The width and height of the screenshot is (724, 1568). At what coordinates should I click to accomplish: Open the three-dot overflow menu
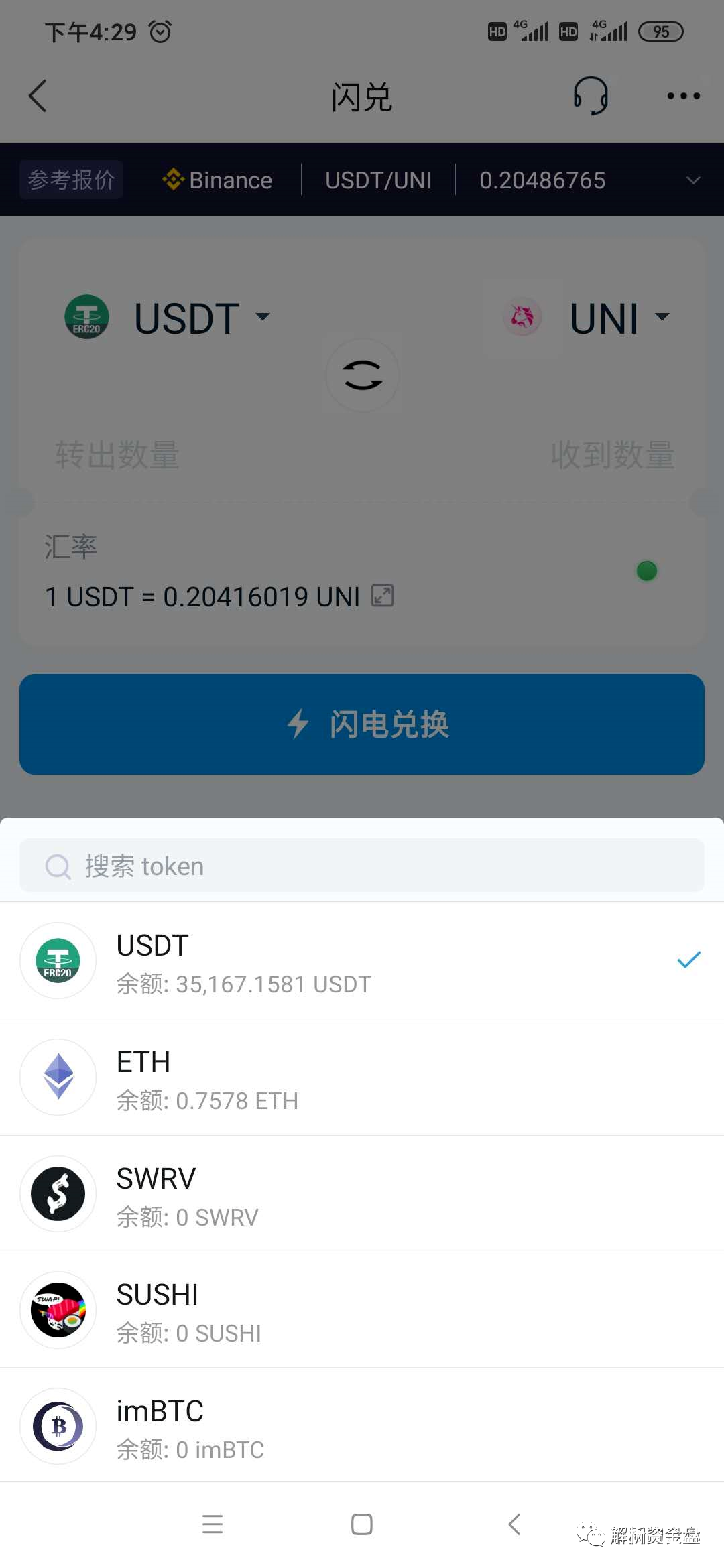tap(682, 96)
